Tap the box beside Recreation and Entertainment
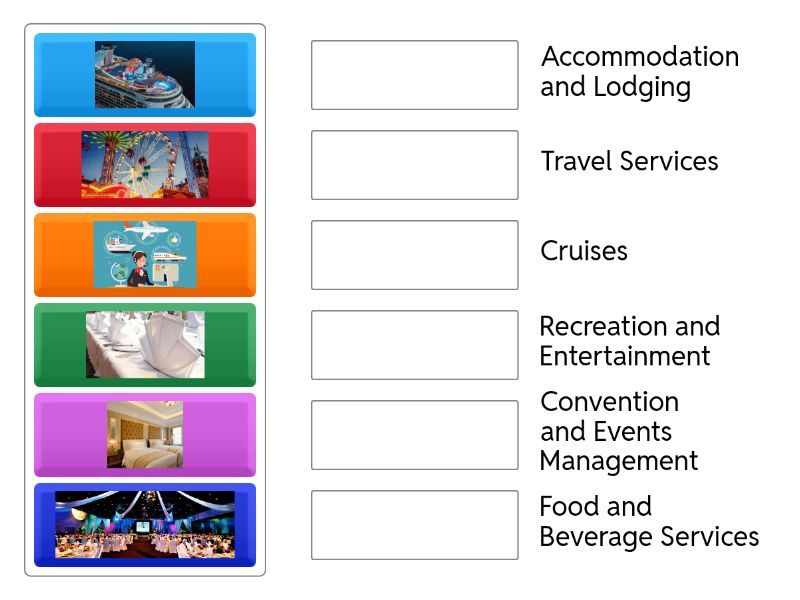 click(x=414, y=345)
